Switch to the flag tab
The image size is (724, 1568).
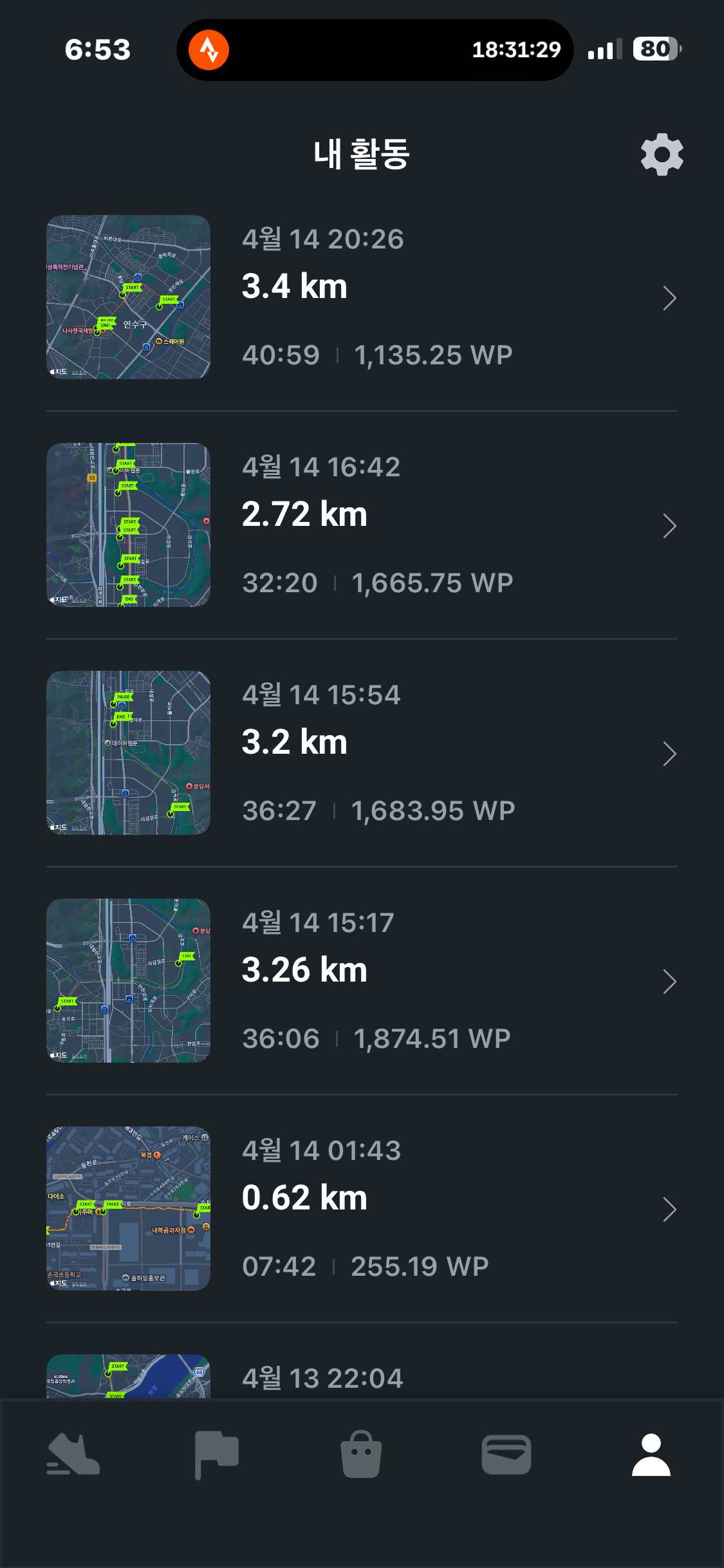[217, 1455]
